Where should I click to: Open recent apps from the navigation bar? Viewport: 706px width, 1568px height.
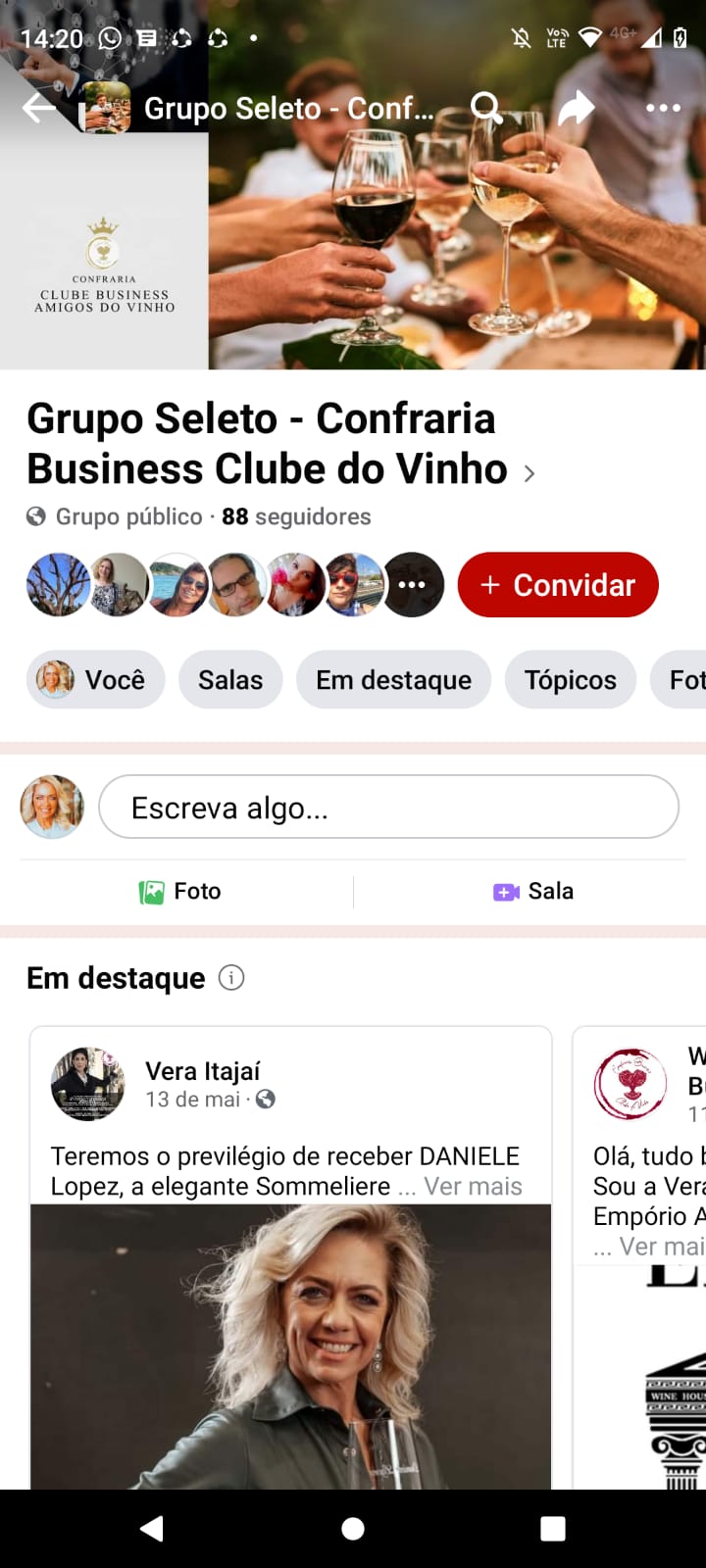553,1529
